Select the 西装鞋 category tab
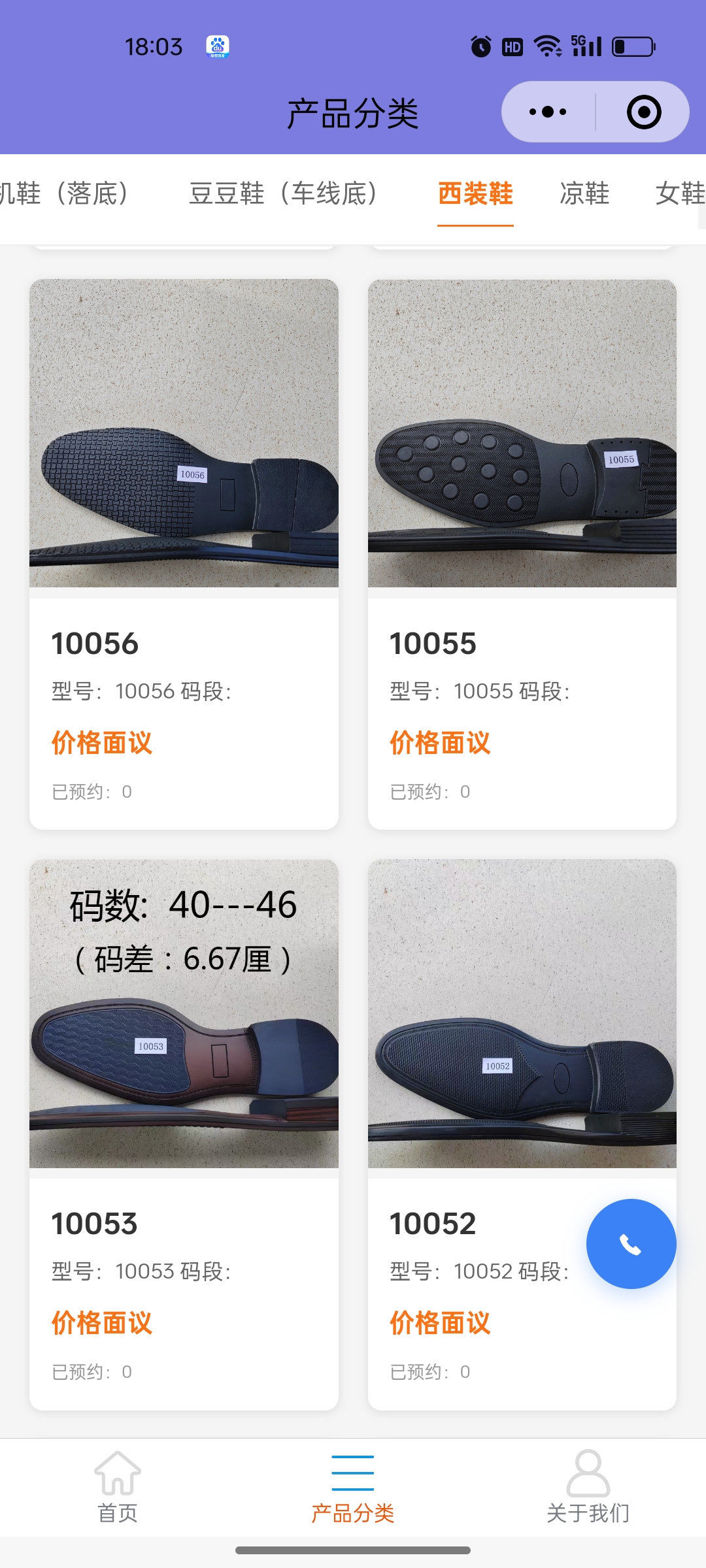706x1568 pixels. [475, 194]
